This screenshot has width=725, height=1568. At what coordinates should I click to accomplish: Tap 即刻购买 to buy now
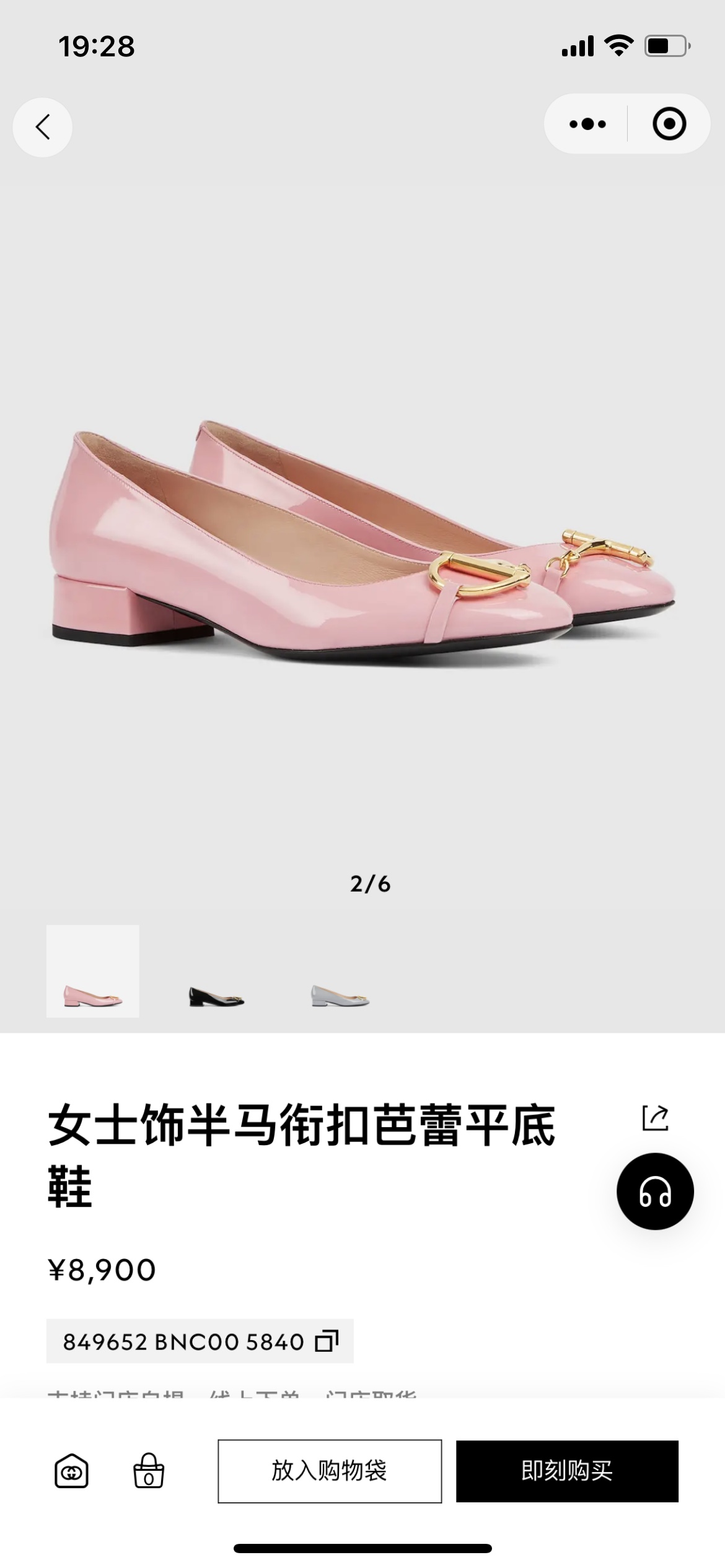[567, 1471]
